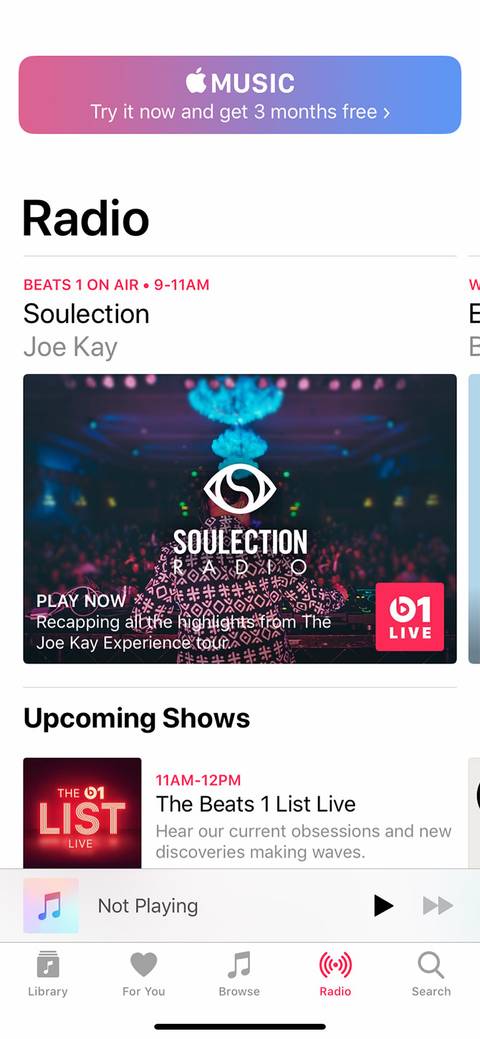Select the Radio tab
Viewport: 480px width, 1039px height.
[x=335, y=974]
